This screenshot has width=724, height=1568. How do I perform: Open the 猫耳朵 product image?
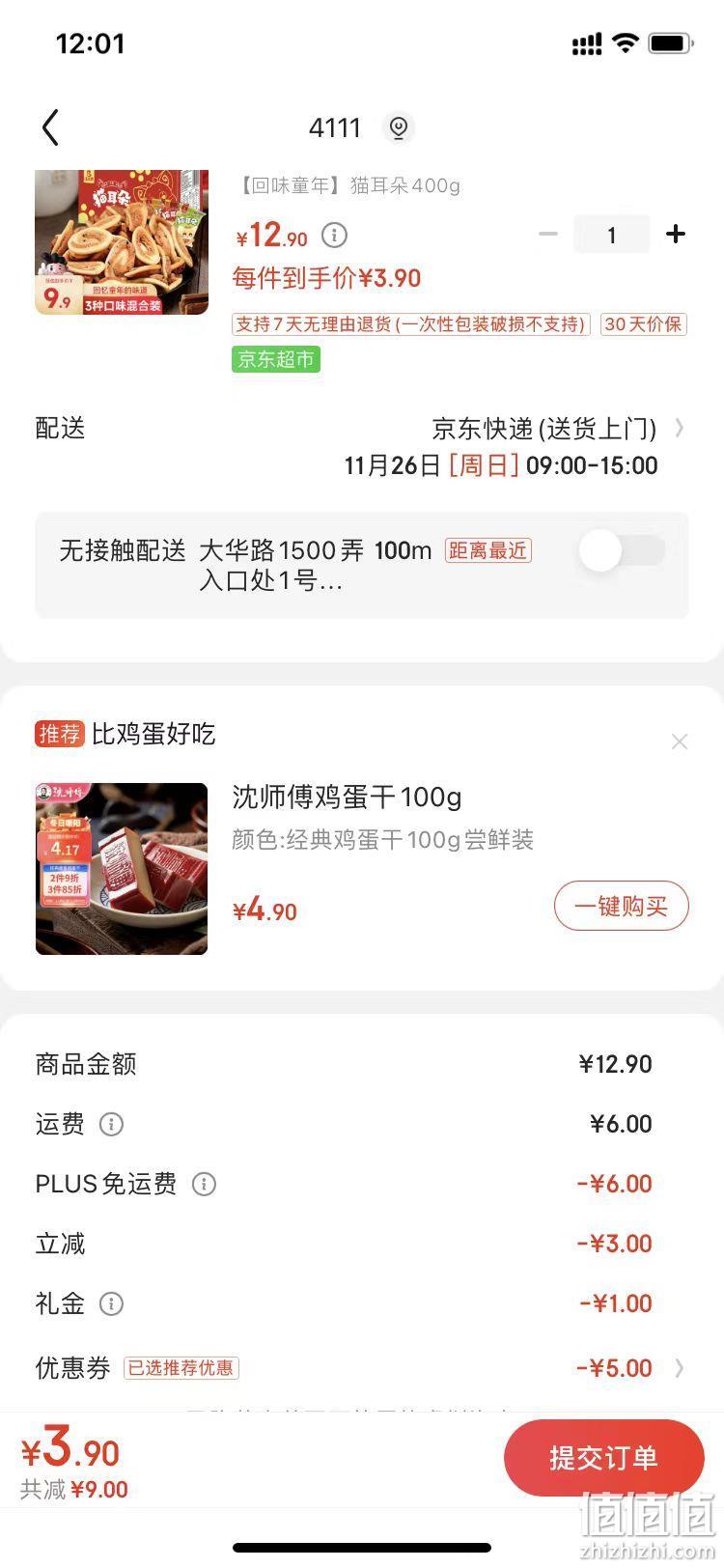[122, 242]
